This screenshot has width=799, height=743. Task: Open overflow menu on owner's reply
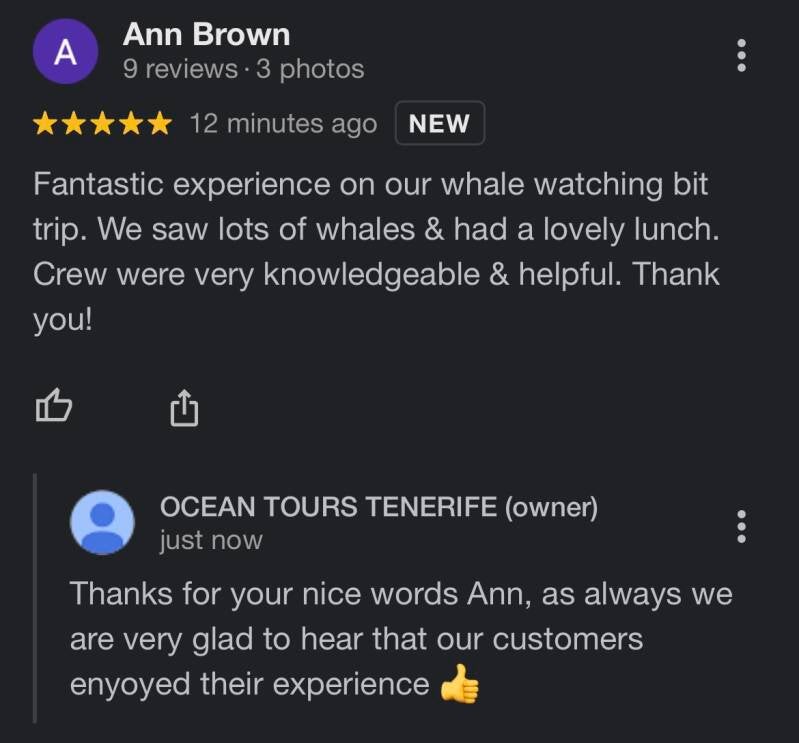pos(741,525)
